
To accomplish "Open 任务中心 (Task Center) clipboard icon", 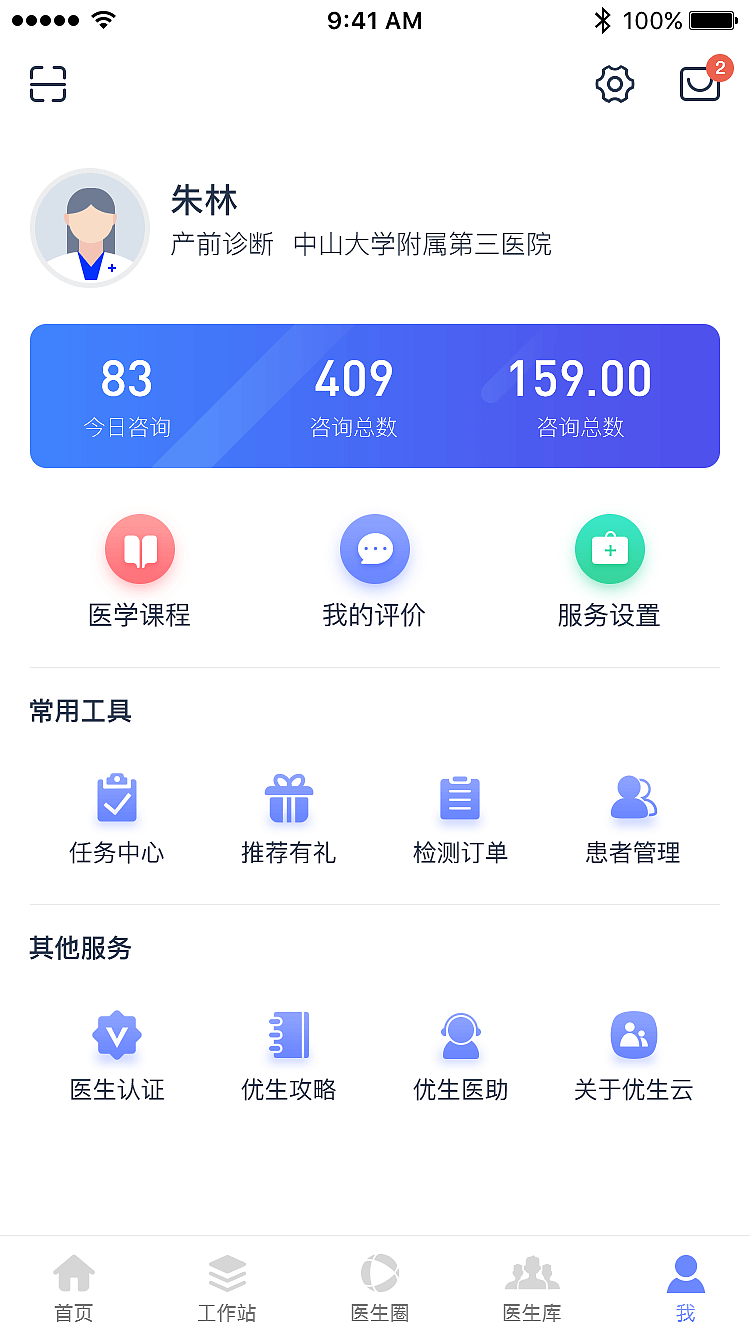I will 116,798.
